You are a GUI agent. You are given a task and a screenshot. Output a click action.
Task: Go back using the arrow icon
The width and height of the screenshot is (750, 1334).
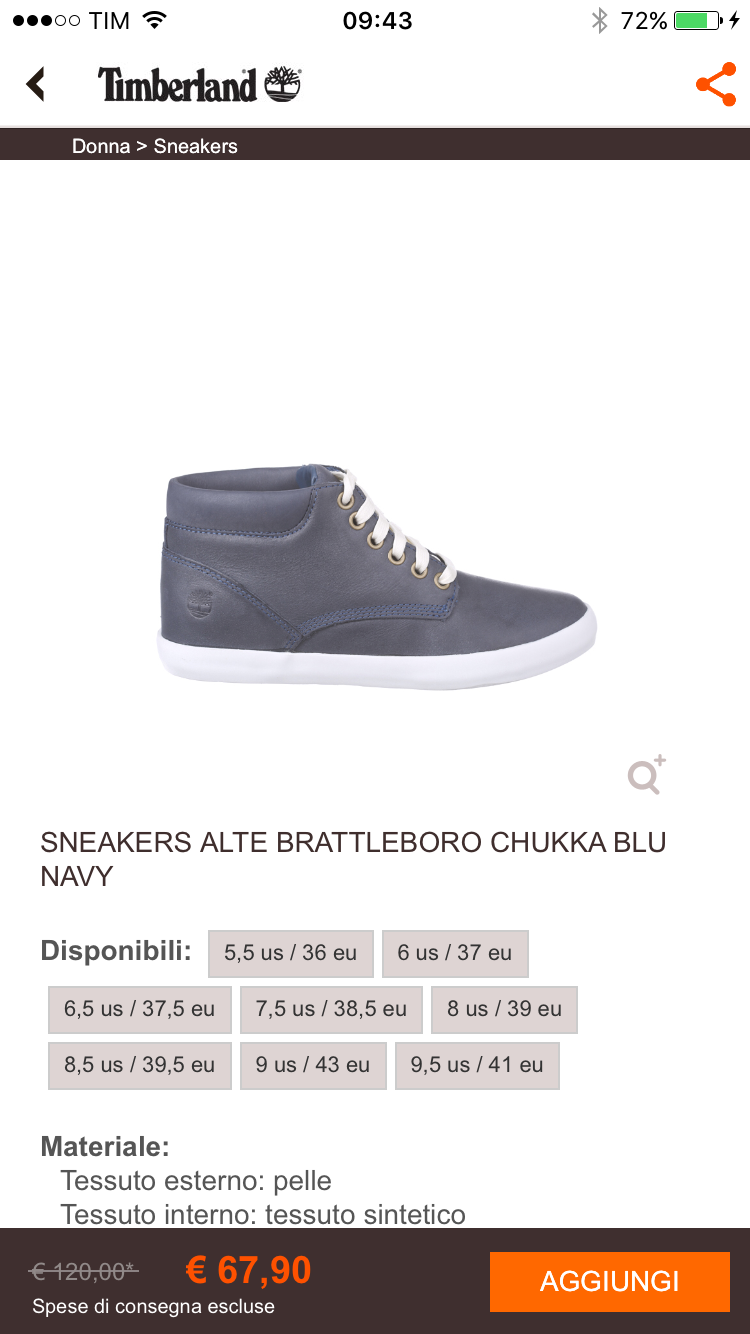click(37, 85)
